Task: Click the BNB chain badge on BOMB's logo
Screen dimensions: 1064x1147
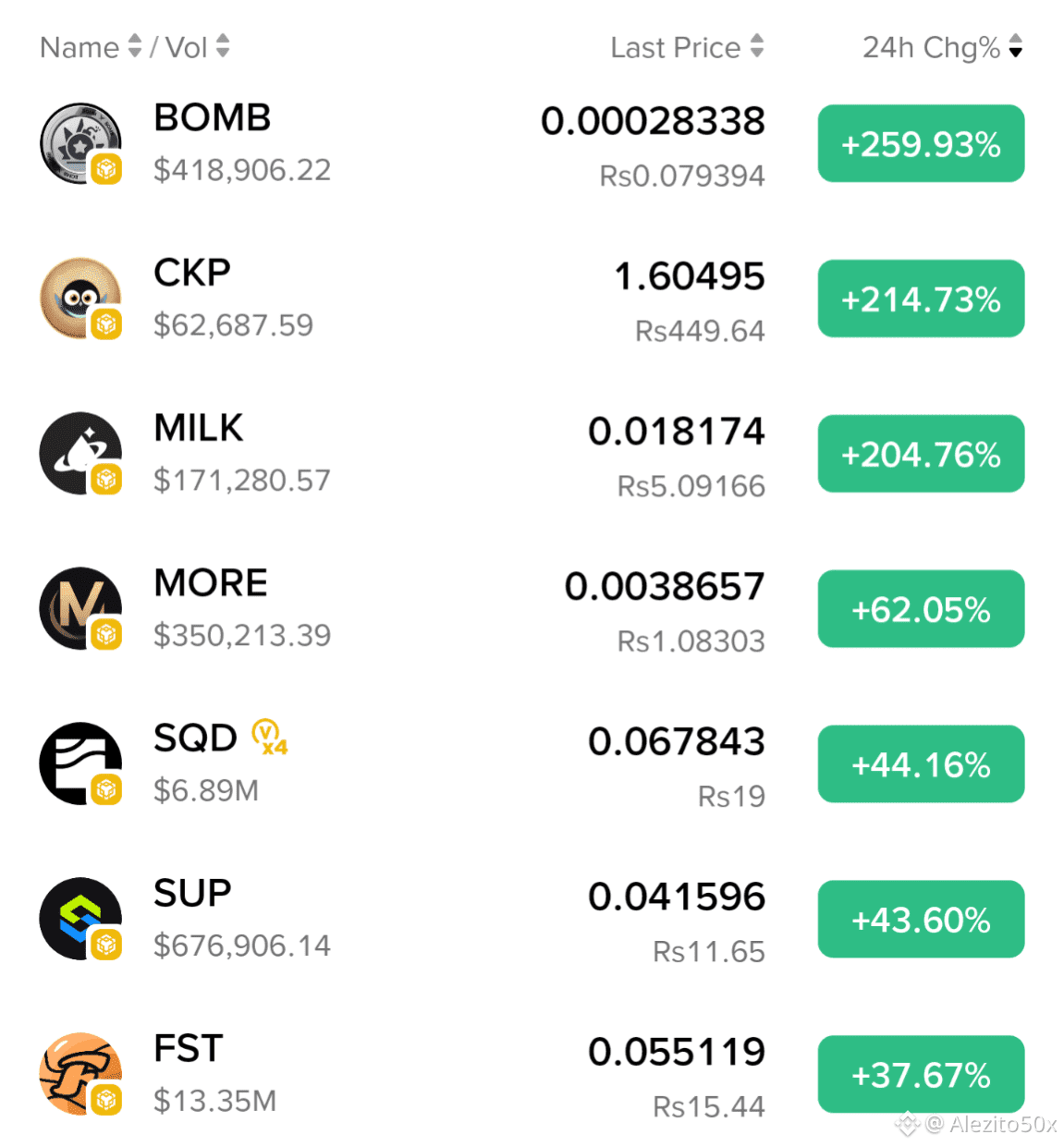Action: pyautogui.click(x=108, y=170)
